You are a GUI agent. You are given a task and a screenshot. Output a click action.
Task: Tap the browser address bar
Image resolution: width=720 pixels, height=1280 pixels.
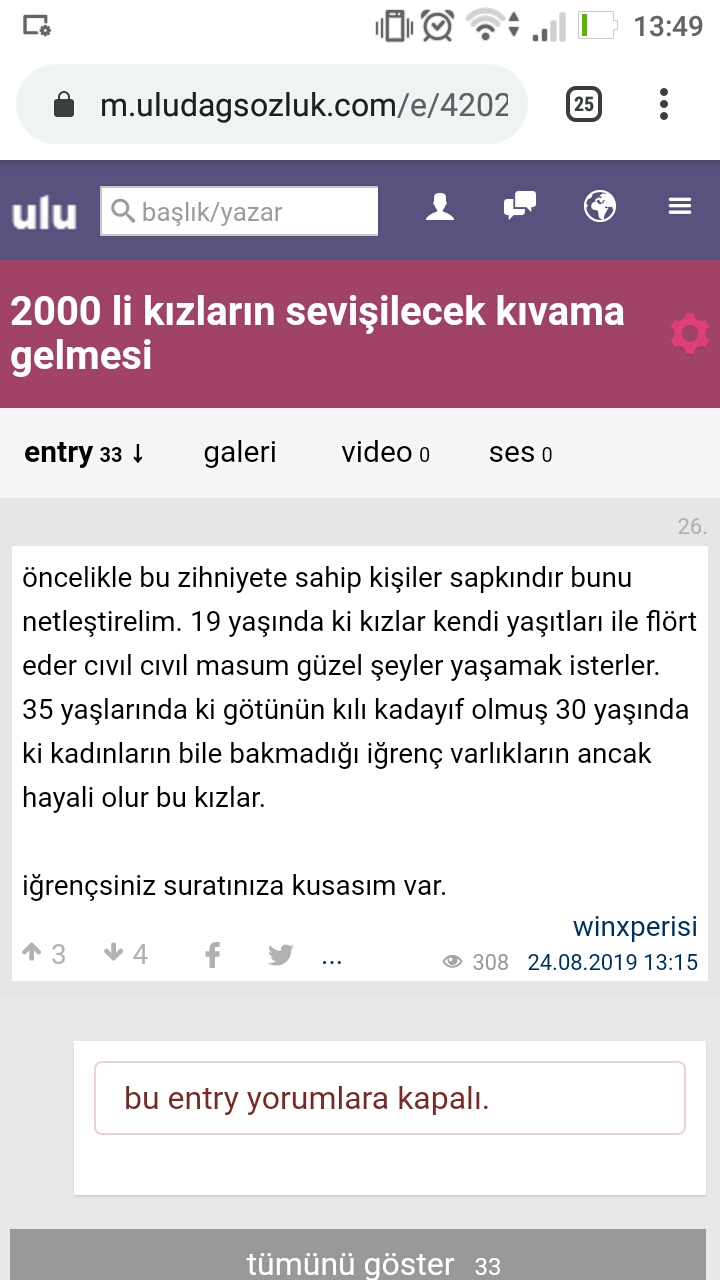[x=272, y=104]
